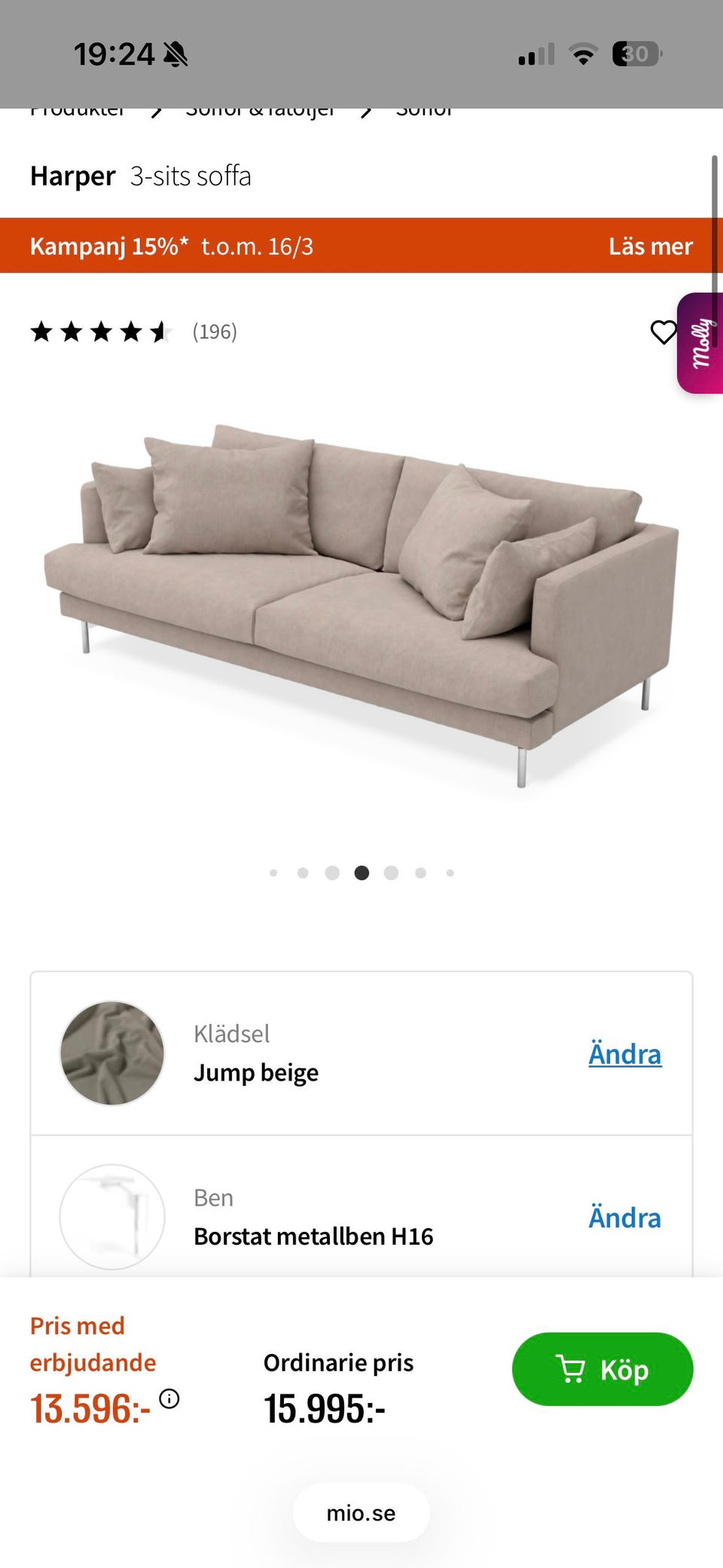723x1568 pixels.
Task: Expand the Läs mer campaign details
Action: tap(651, 246)
